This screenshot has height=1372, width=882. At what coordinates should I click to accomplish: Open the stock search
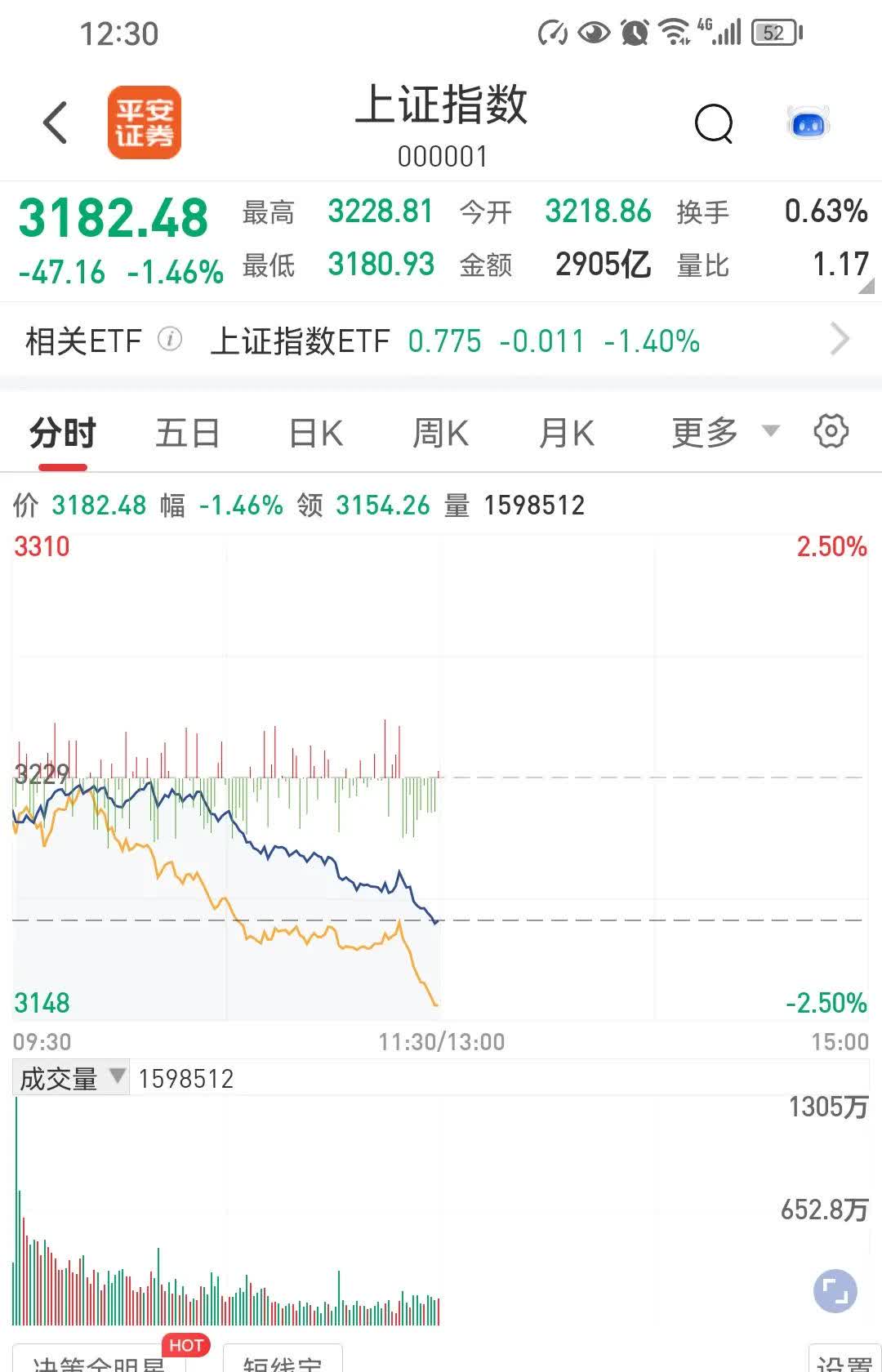(x=712, y=123)
